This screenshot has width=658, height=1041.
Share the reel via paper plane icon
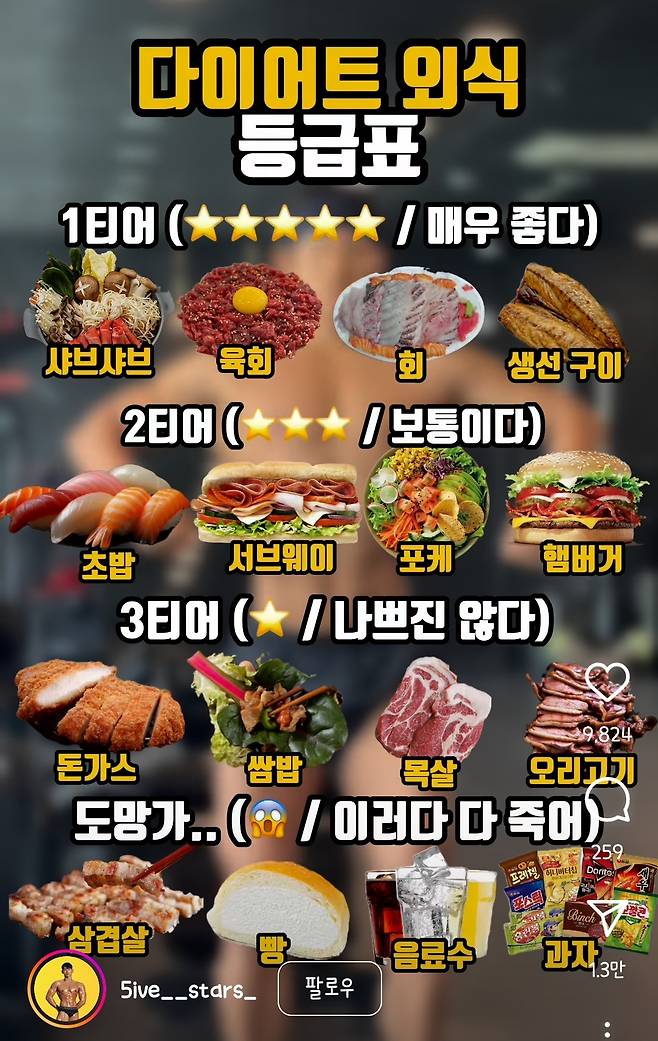pyautogui.click(x=607, y=912)
